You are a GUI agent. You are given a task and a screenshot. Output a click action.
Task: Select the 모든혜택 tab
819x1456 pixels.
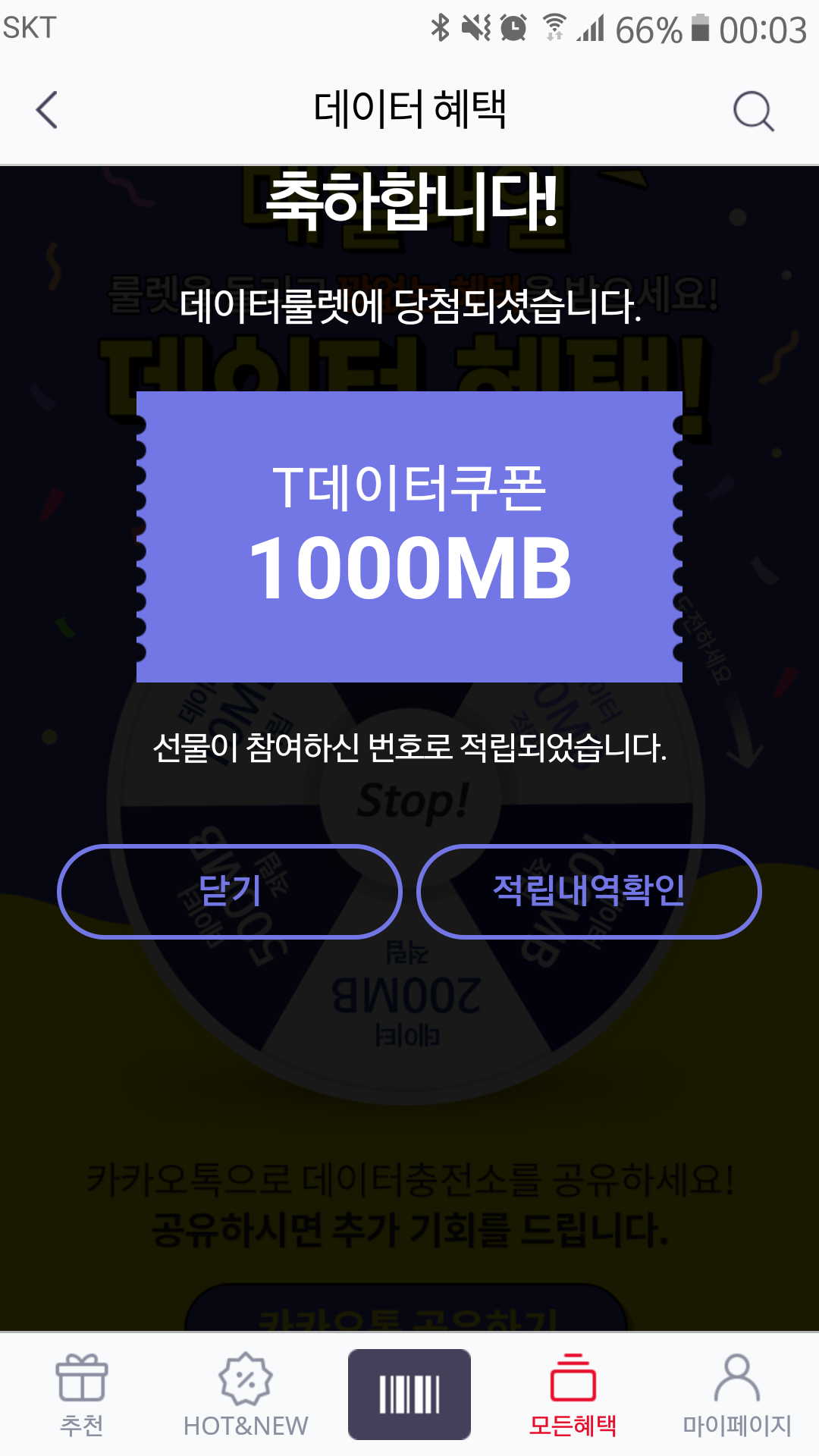point(573,1395)
